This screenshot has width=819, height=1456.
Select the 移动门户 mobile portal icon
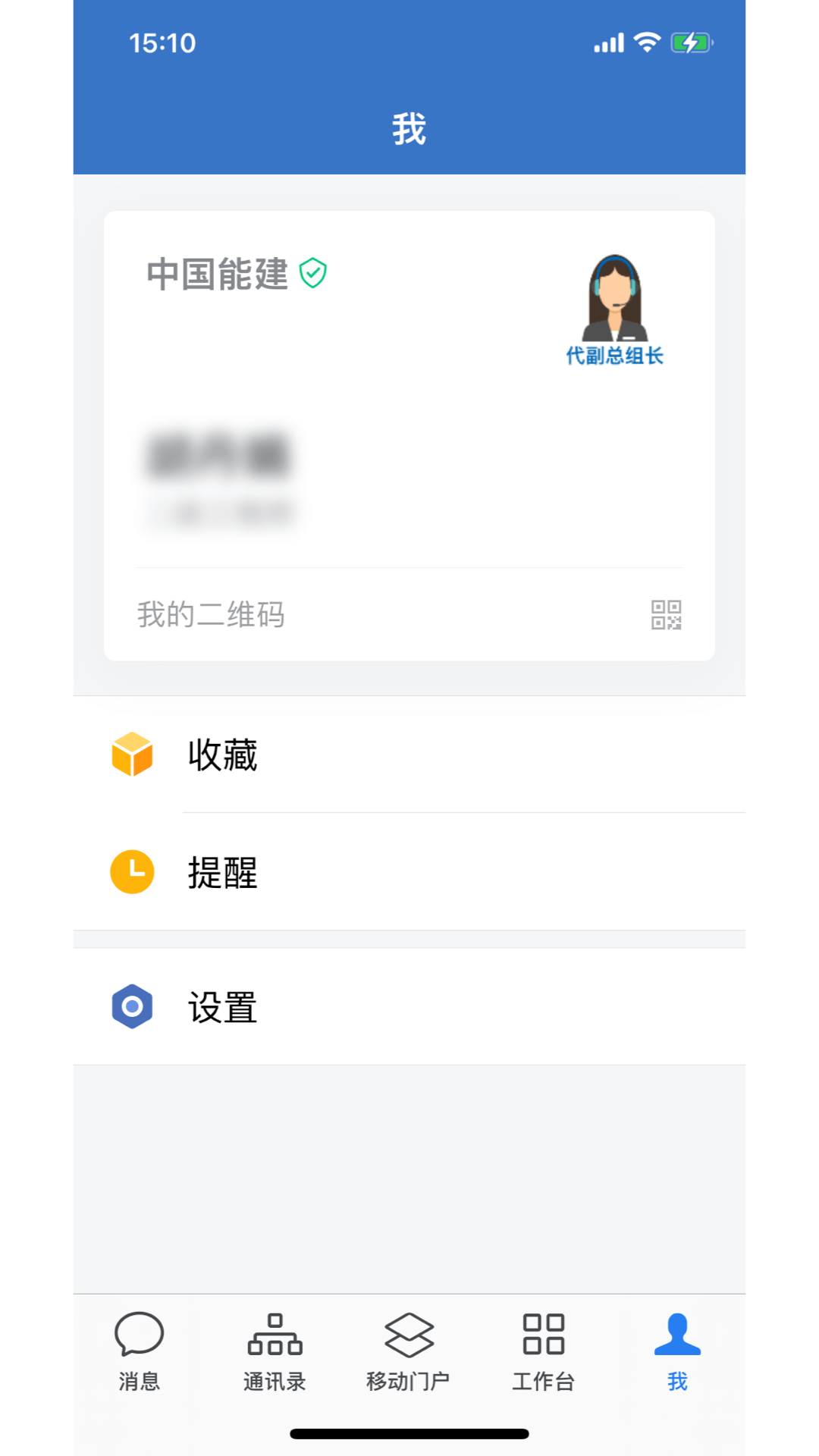coord(409,1336)
